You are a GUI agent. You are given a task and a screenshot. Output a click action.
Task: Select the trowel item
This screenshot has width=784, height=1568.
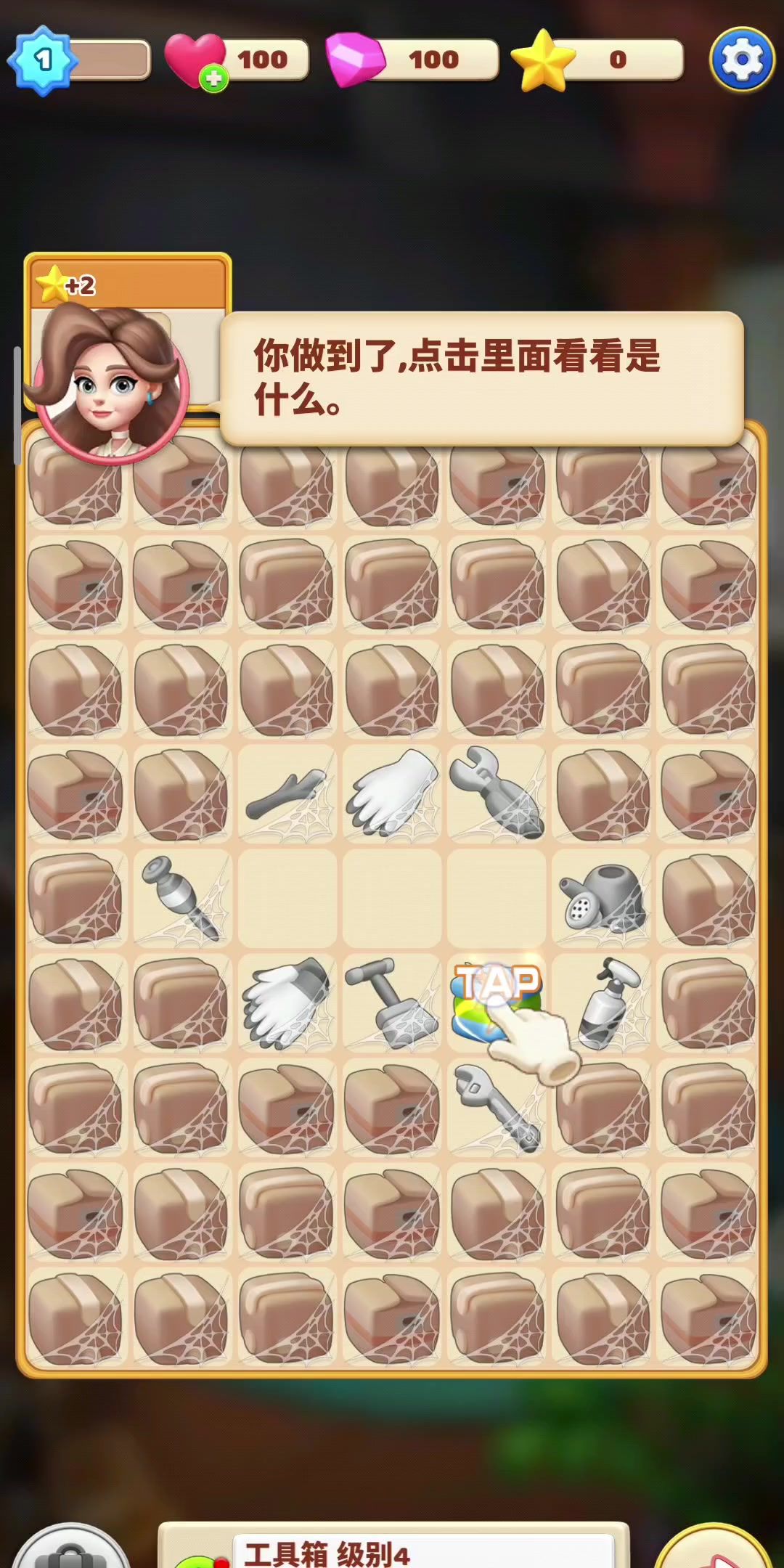tap(391, 1003)
